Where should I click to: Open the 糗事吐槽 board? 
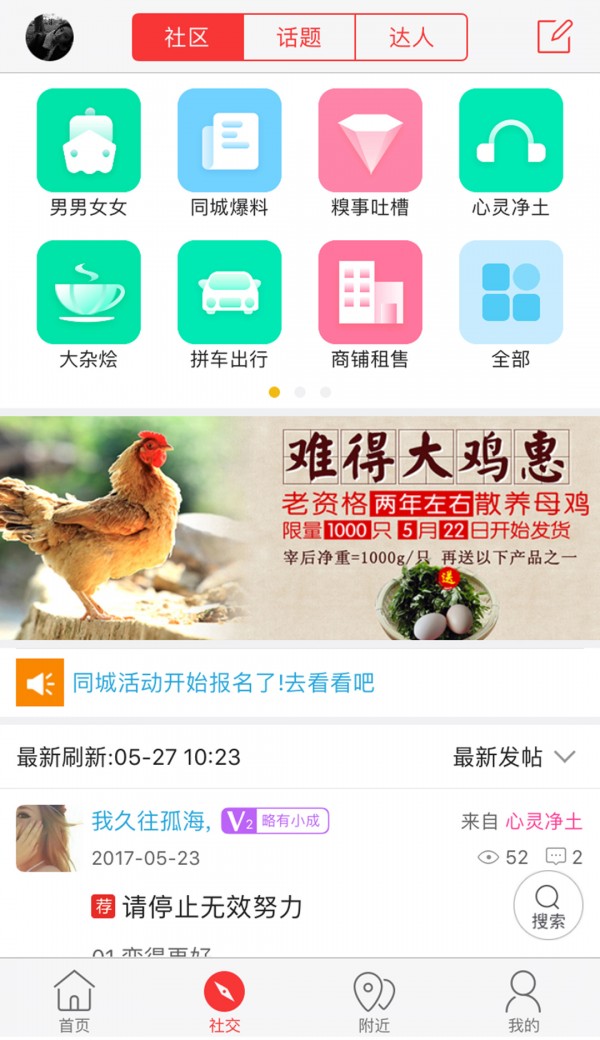click(370, 153)
